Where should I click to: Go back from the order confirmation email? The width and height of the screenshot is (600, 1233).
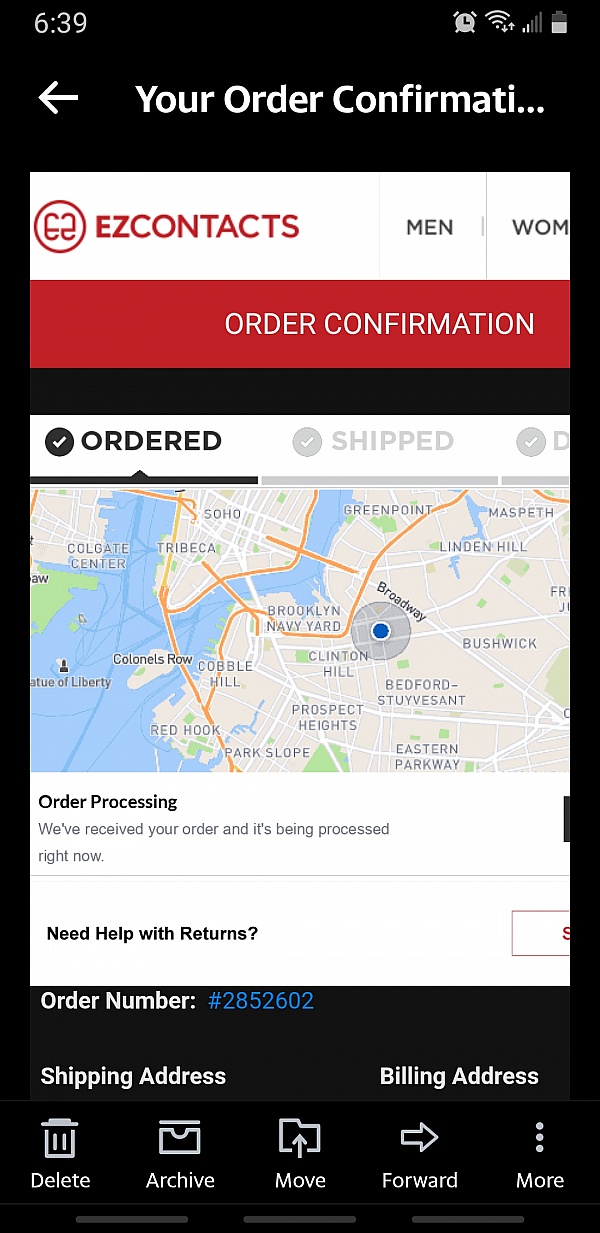58,98
